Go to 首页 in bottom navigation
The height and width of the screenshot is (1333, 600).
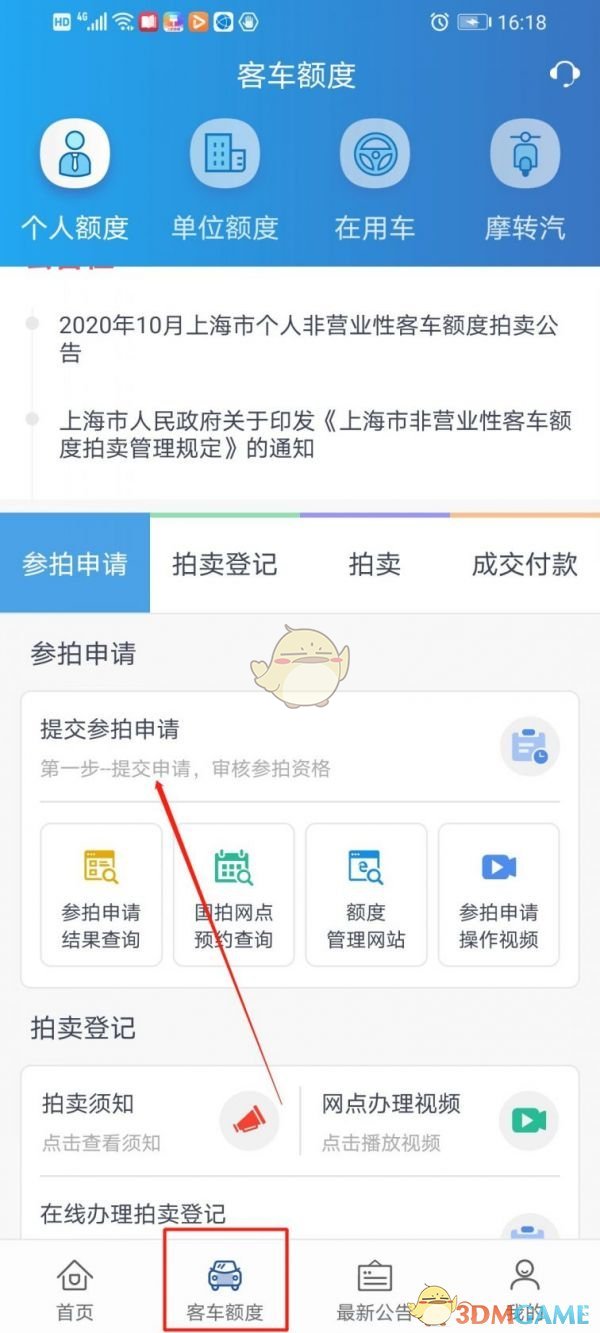coord(75,1290)
